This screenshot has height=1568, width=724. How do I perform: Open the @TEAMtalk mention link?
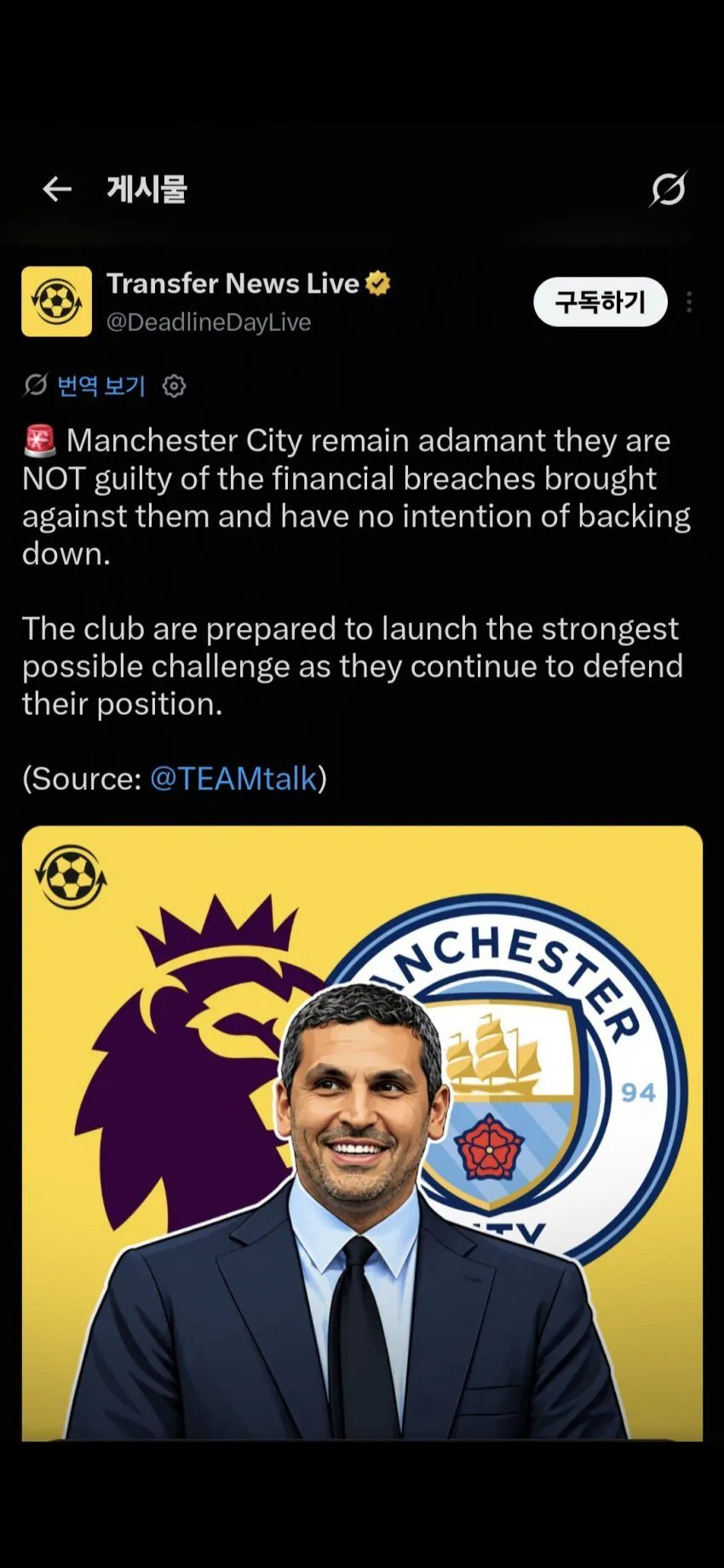point(233,779)
